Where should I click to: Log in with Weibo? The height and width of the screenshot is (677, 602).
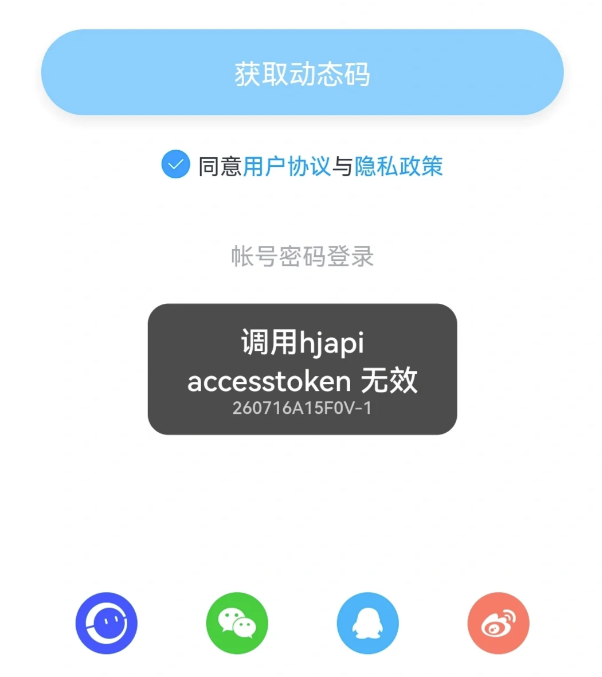click(498, 624)
